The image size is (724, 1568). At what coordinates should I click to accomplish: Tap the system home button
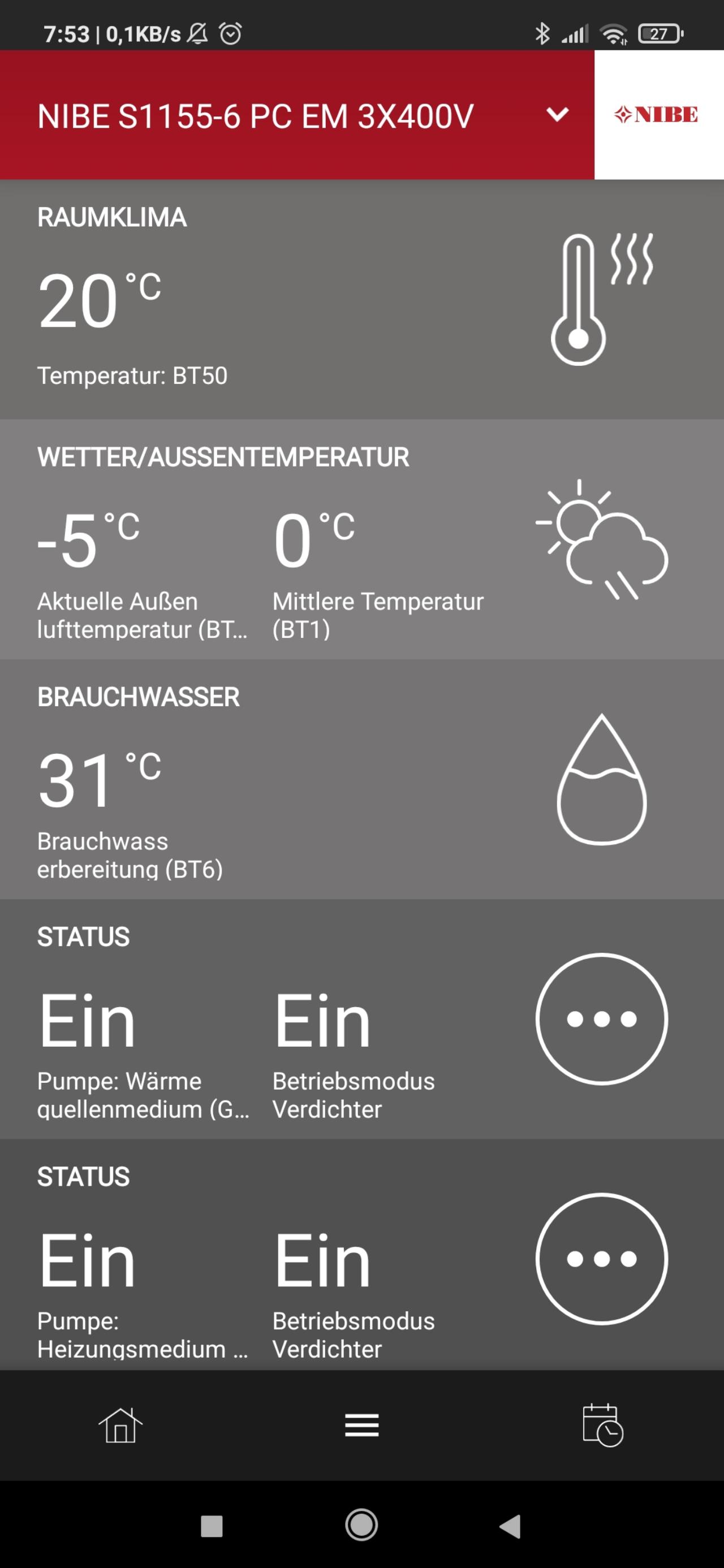(361, 1526)
